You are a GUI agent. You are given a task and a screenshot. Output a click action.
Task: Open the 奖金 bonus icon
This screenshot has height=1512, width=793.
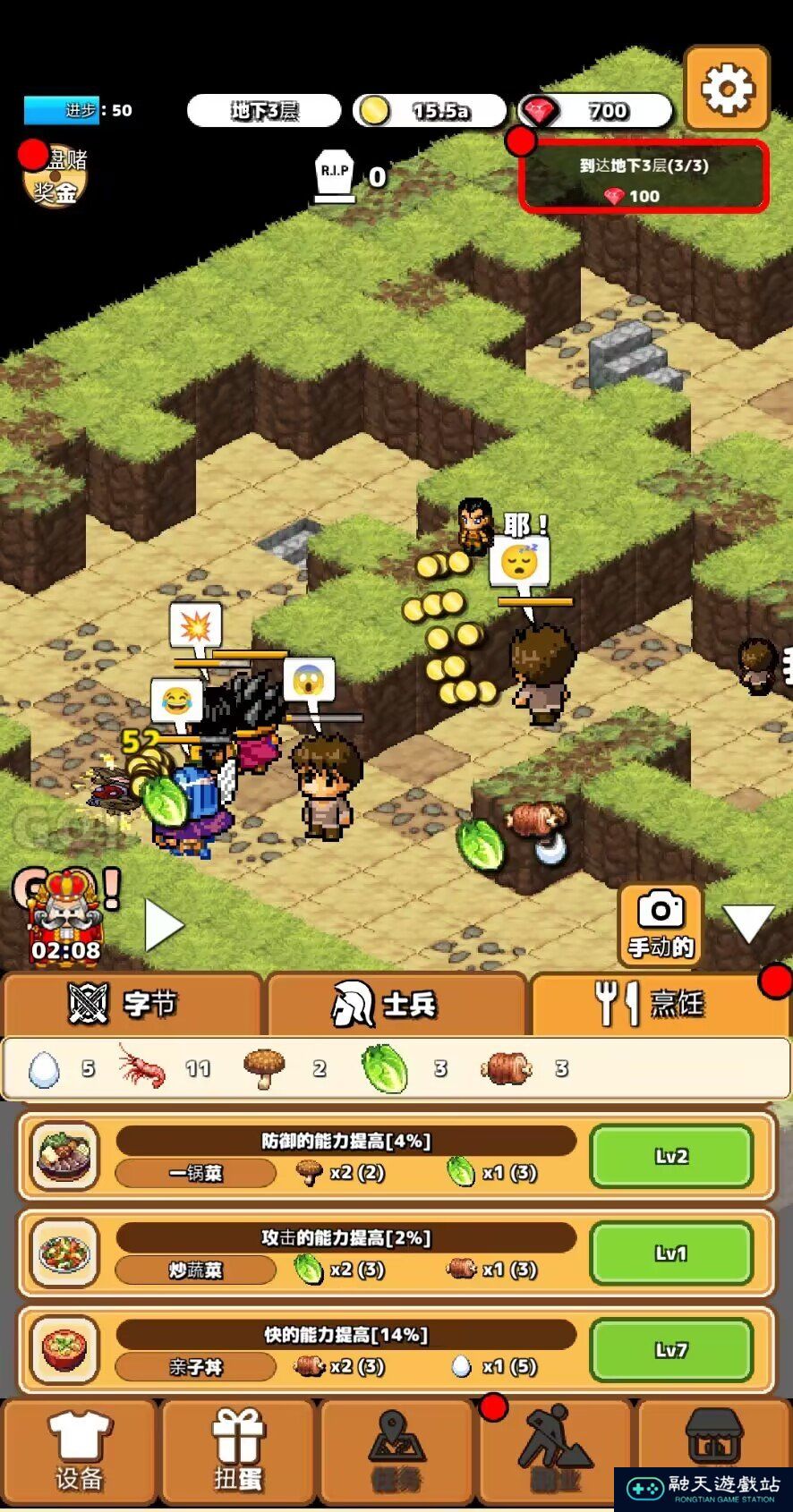pos(55,178)
